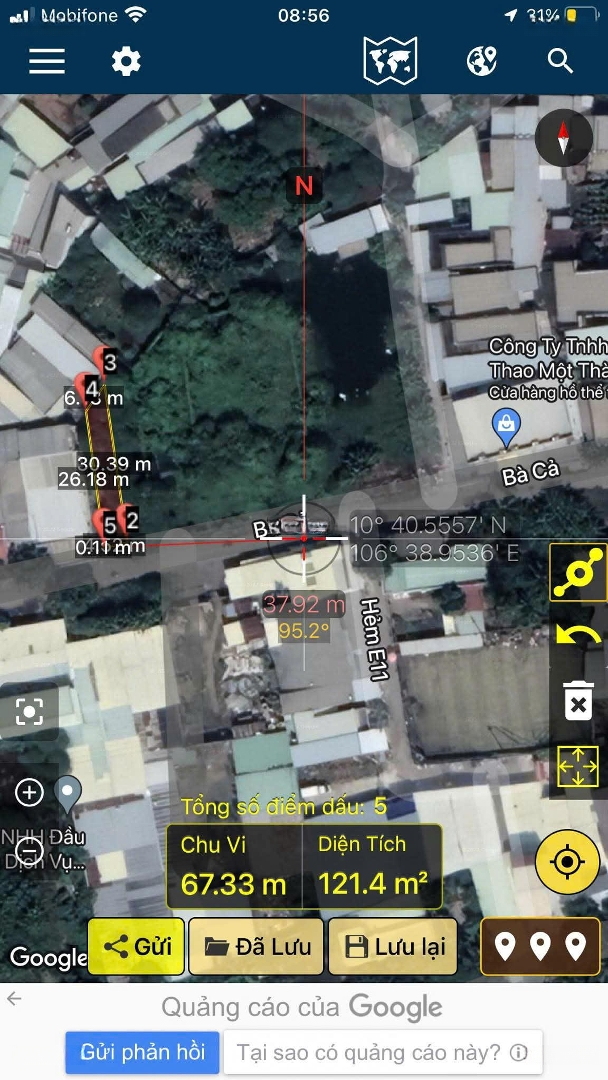Delete the measurement with the trash icon
608x1080 pixels.
[x=579, y=700]
